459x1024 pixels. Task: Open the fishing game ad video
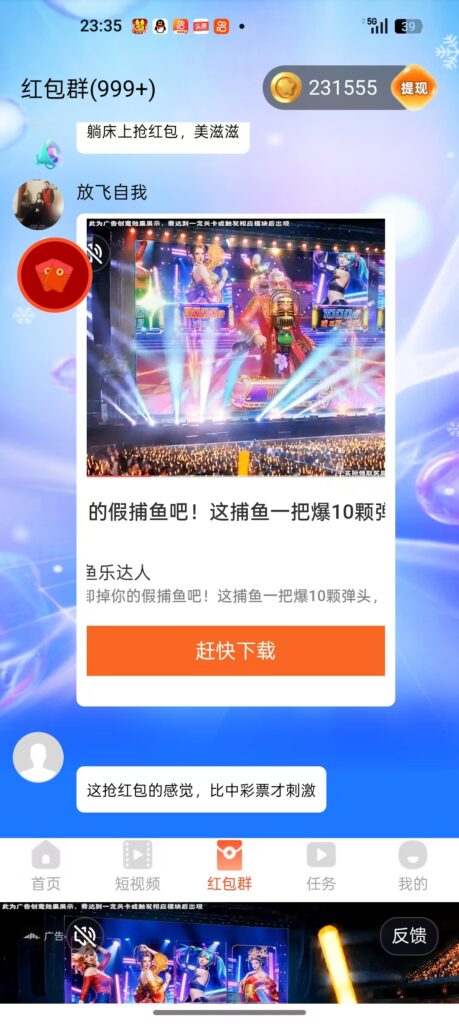[x=236, y=347]
